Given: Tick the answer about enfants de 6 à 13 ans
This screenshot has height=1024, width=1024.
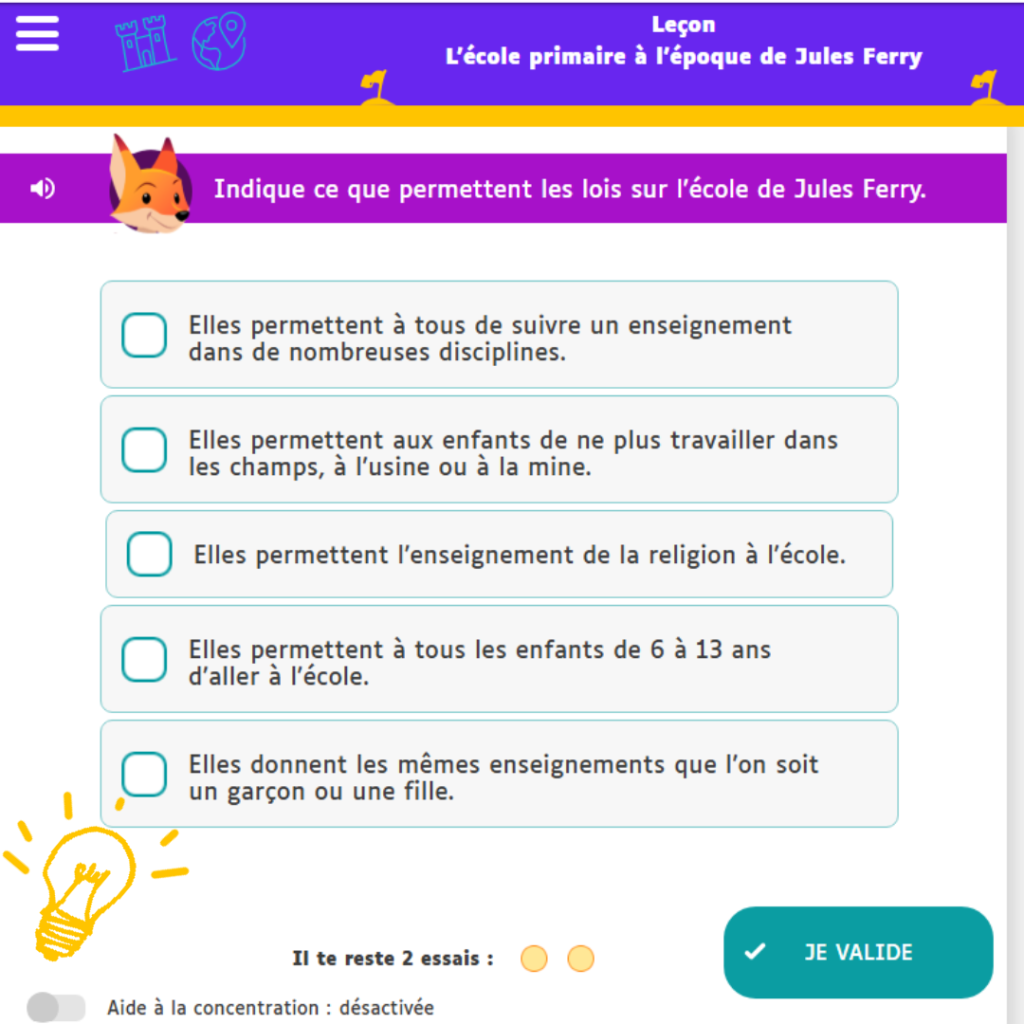Looking at the screenshot, I should [x=144, y=659].
